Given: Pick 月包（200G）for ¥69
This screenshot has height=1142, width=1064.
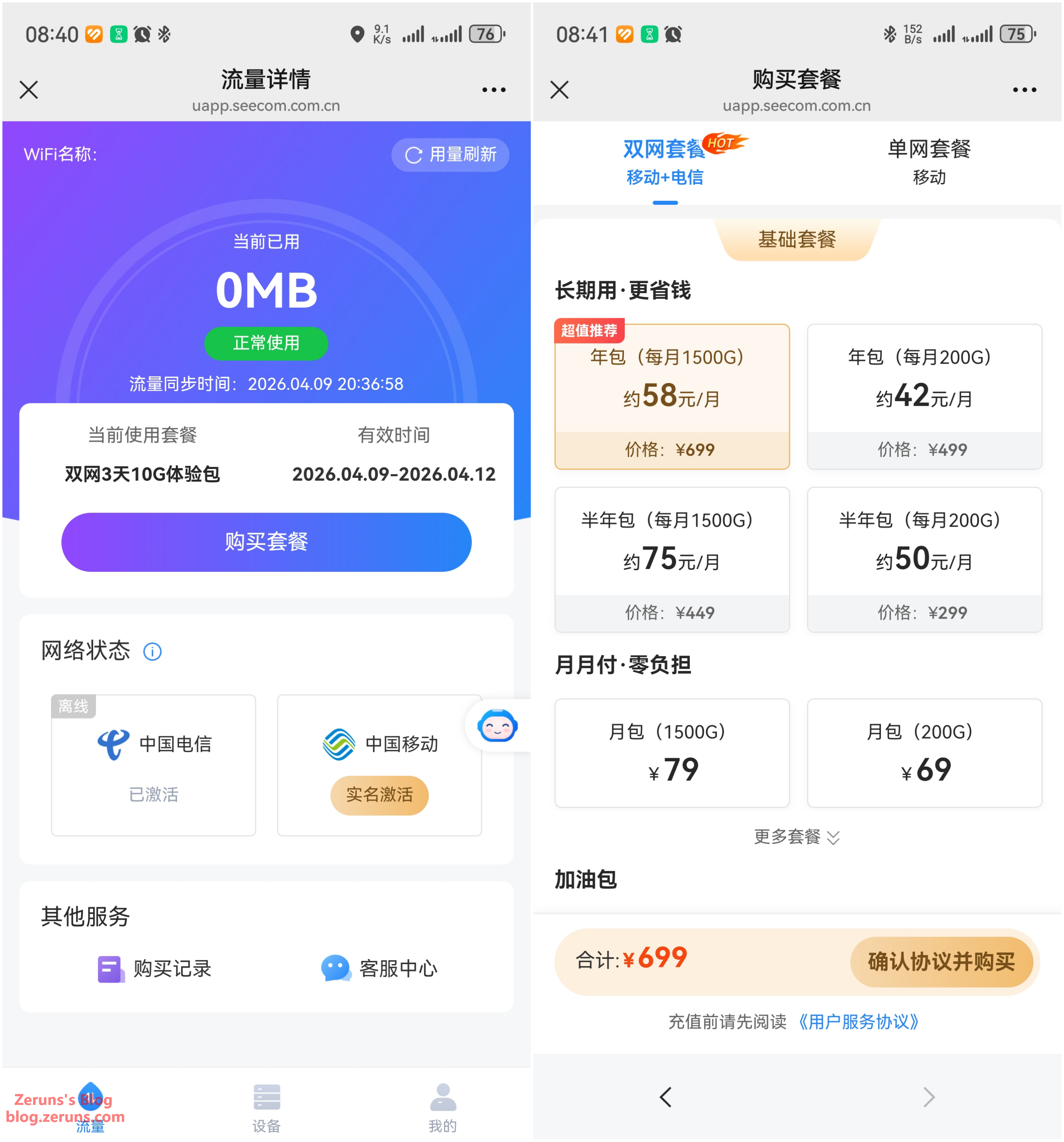Looking at the screenshot, I should click(924, 752).
